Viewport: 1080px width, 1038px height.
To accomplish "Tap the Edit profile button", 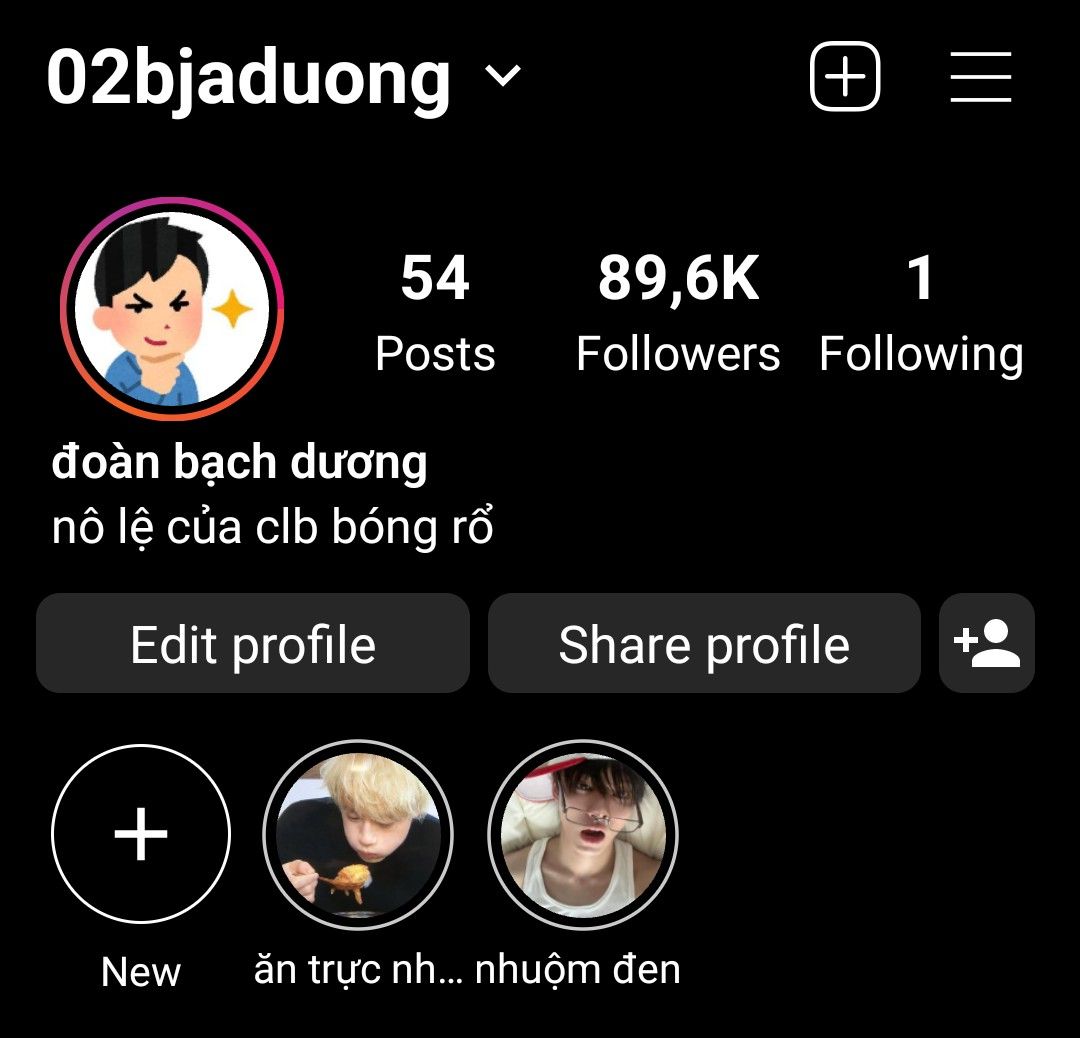I will click(x=253, y=644).
